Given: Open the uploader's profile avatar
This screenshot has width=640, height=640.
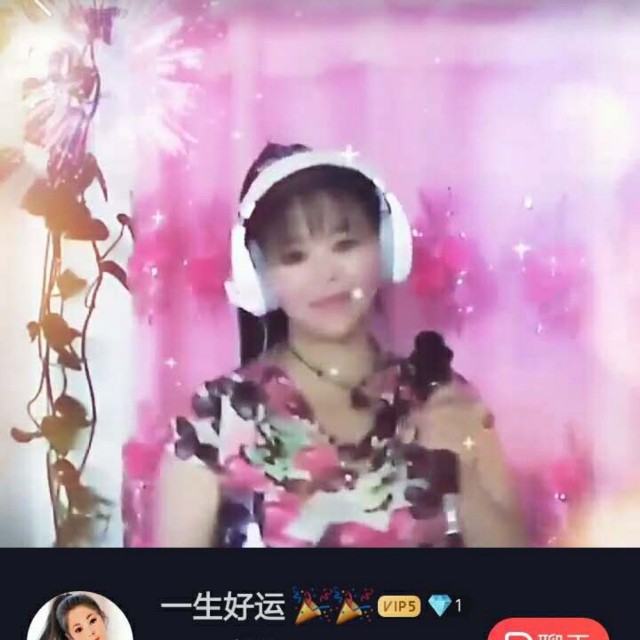Looking at the screenshot, I should [79, 617].
